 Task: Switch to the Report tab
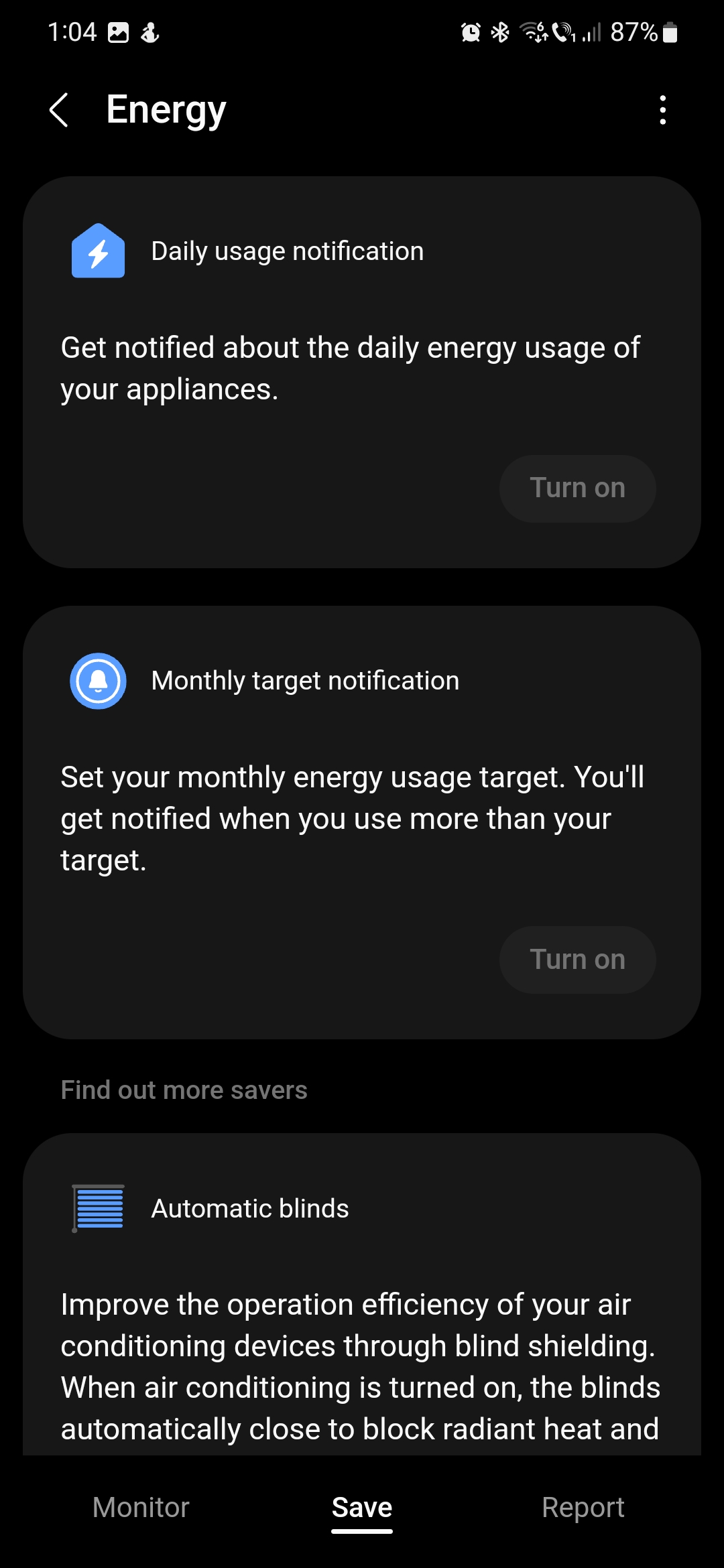pos(583,1508)
